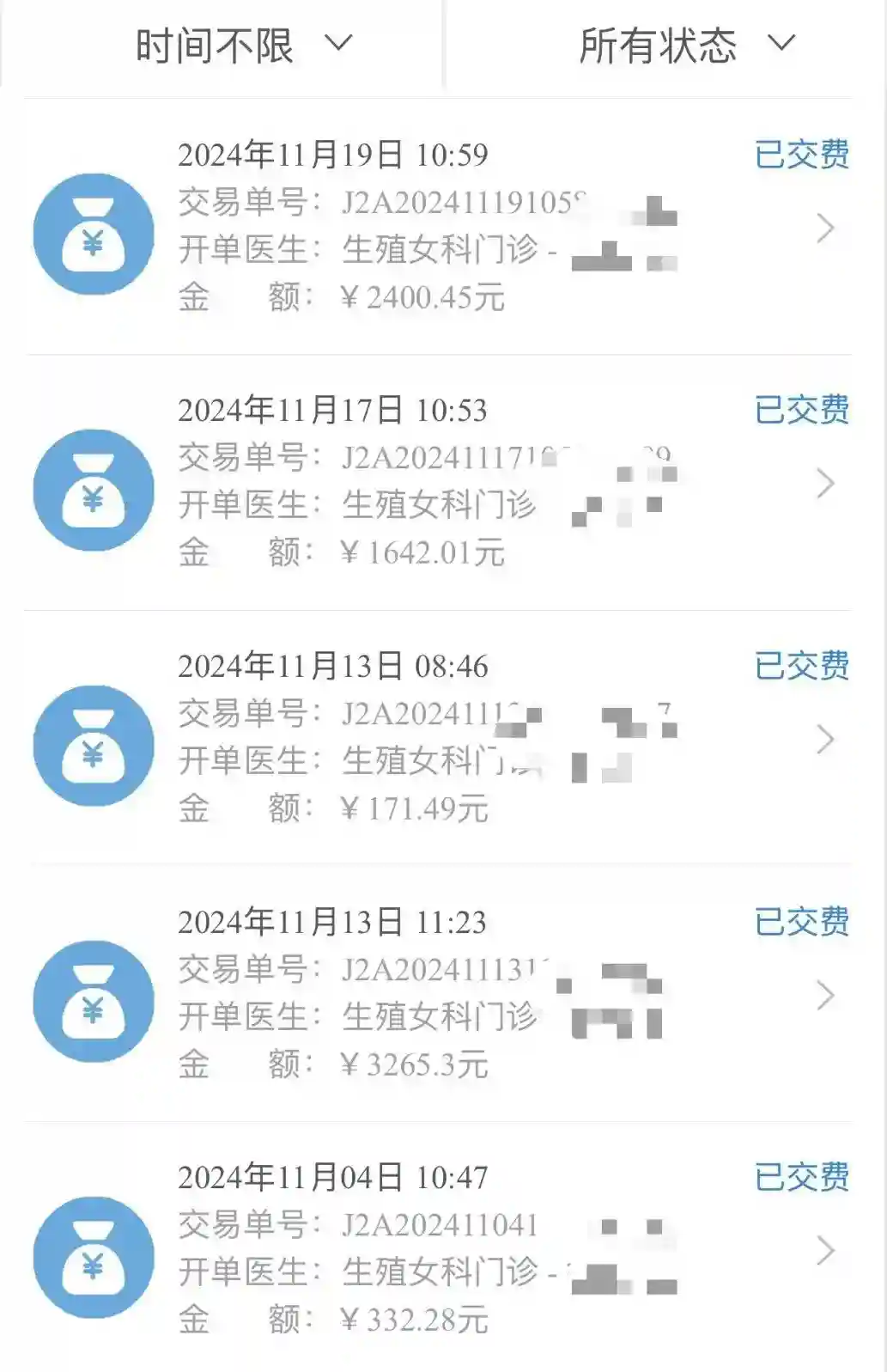Expand the 所有状态 status filter
This screenshot has width=887, height=1372.
pos(686,45)
